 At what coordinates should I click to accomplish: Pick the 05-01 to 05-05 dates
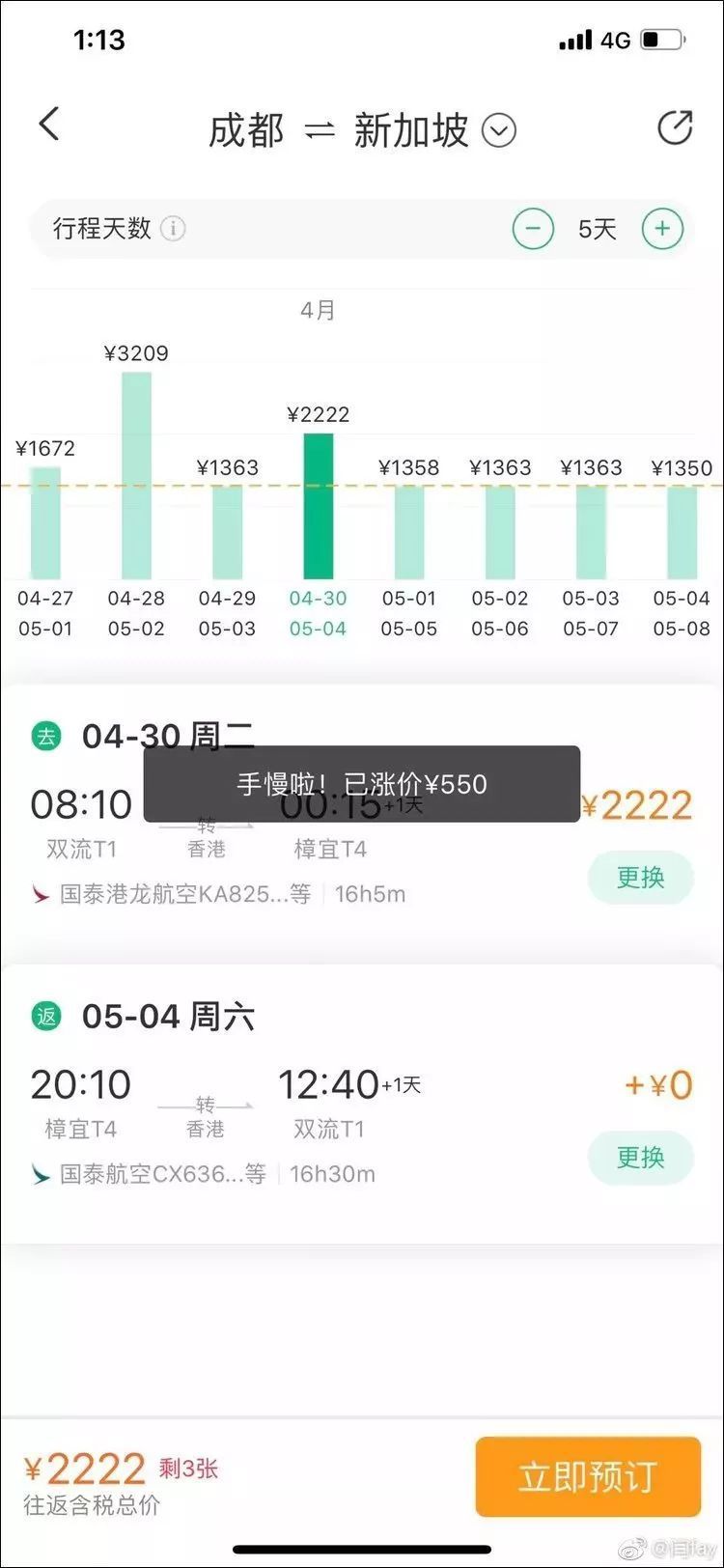(x=409, y=531)
